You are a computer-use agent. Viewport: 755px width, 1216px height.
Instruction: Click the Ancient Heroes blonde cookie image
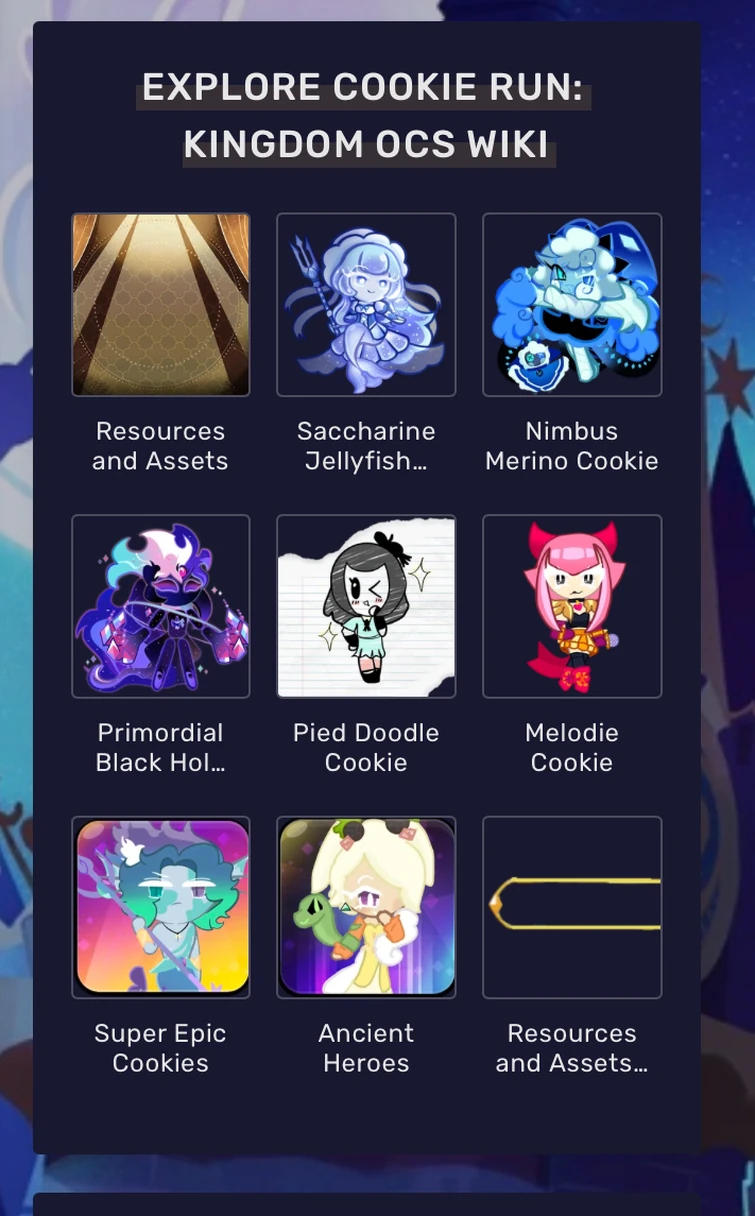366,906
